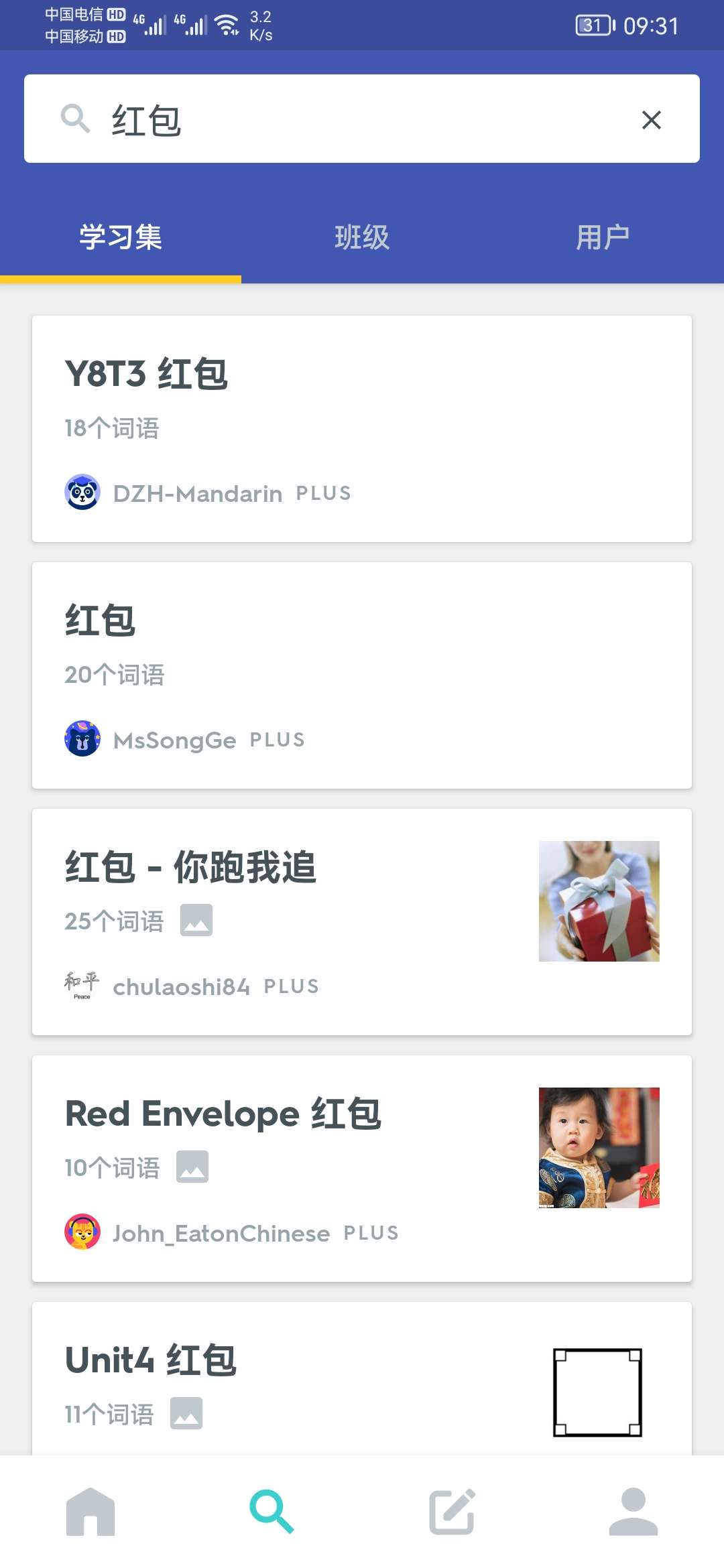
Task: Open the 红包 - 你跑我追 study set
Action: (362, 922)
